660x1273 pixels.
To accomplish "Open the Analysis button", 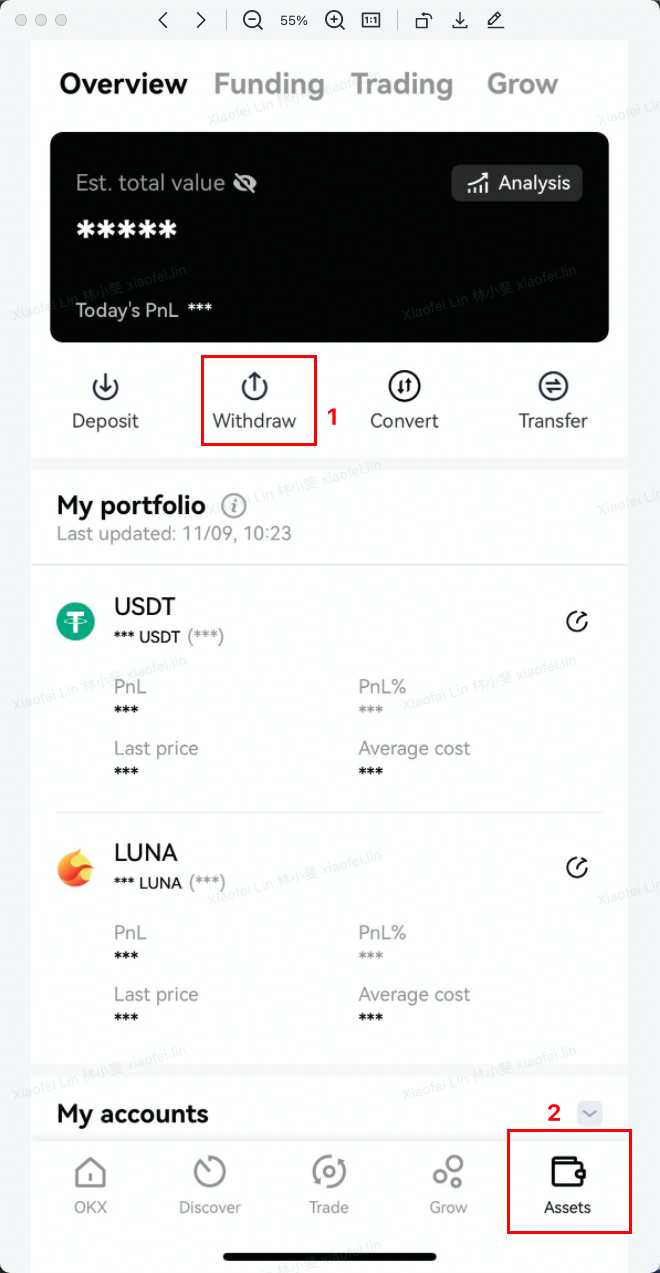I will click(x=517, y=183).
